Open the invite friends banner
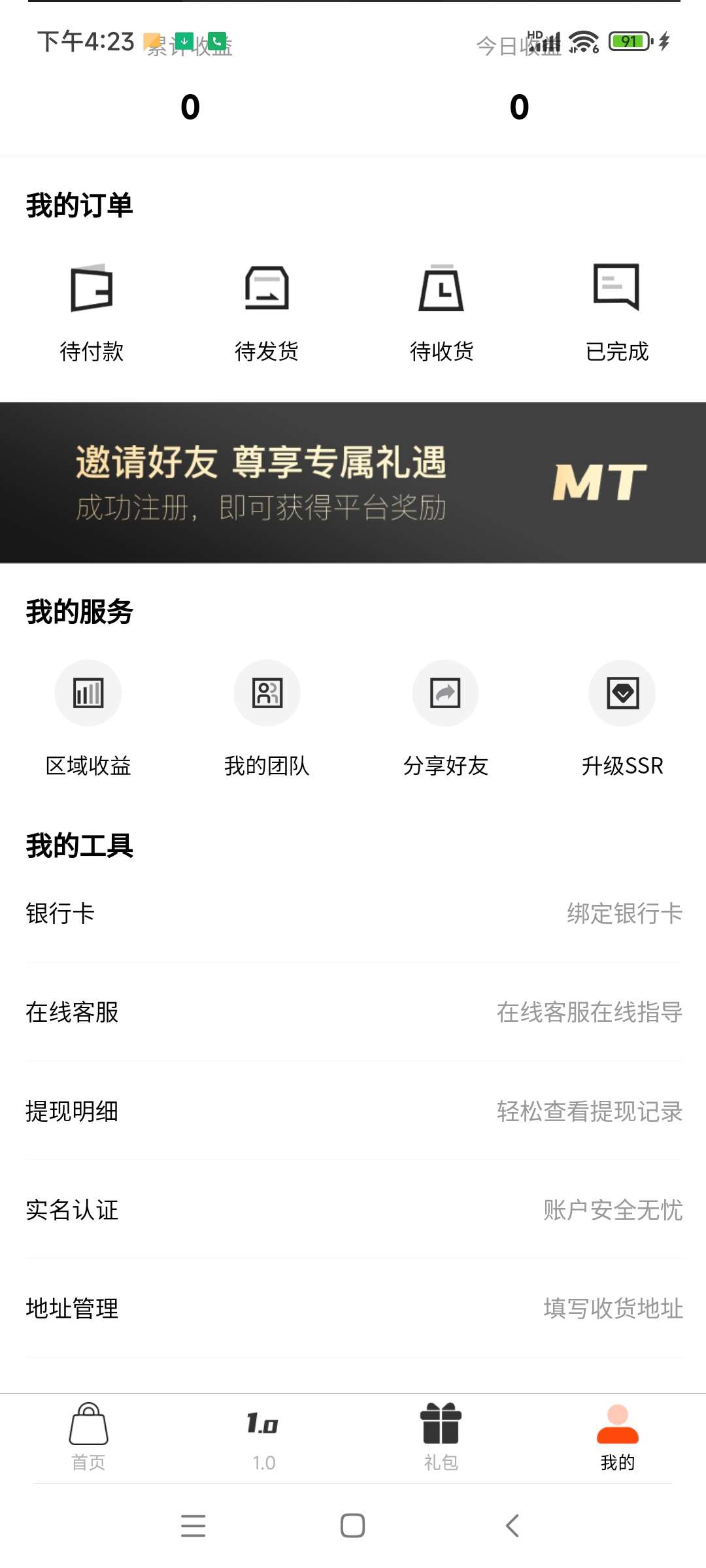Viewport: 706px width, 1568px height. [x=353, y=482]
